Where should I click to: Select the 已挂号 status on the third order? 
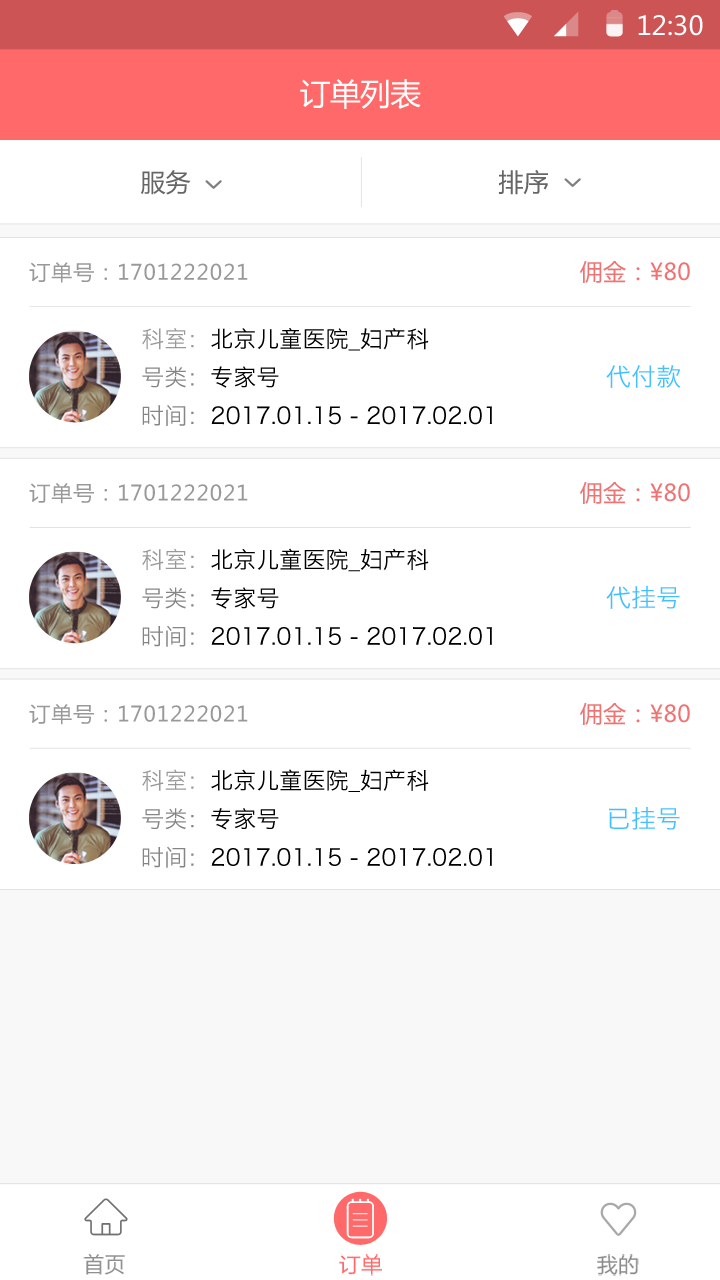click(x=643, y=817)
